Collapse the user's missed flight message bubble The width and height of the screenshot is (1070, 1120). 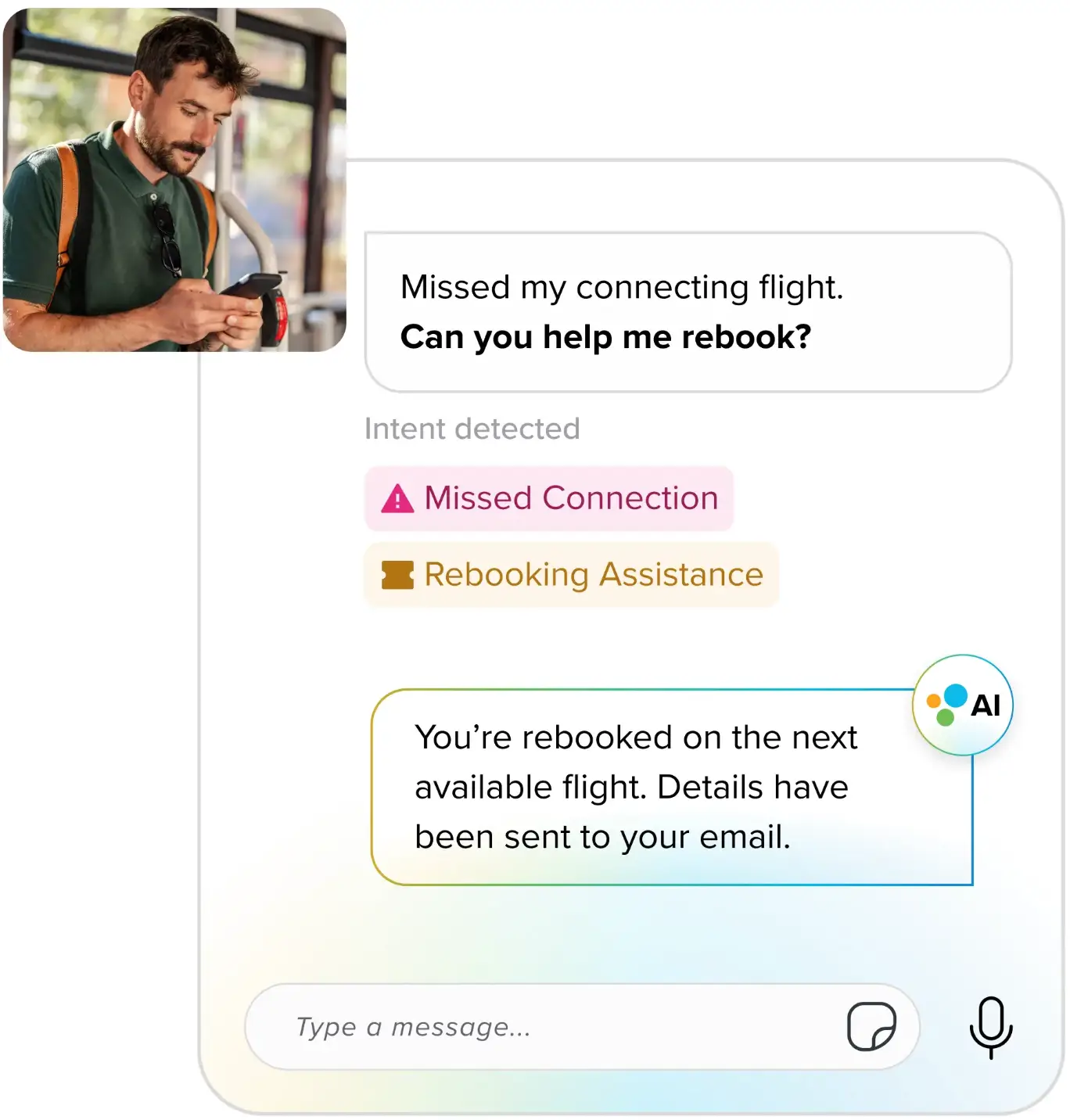pos(688,311)
